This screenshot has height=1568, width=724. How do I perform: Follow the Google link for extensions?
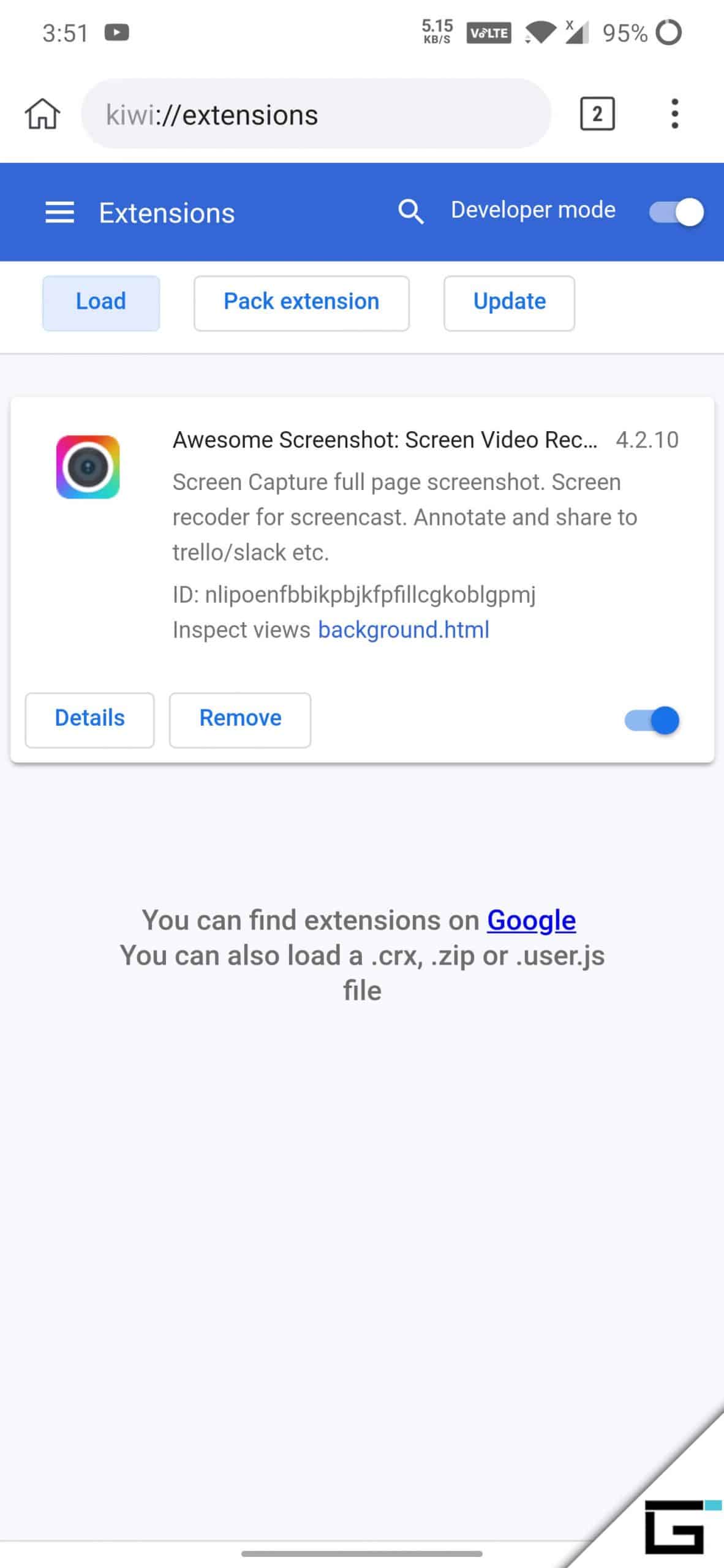[x=531, y=920]
